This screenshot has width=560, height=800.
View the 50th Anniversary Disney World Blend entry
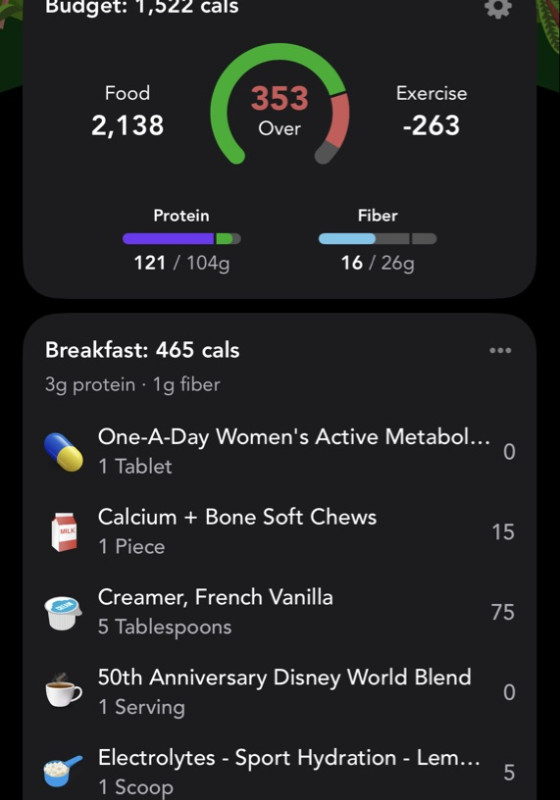point(280,692)
